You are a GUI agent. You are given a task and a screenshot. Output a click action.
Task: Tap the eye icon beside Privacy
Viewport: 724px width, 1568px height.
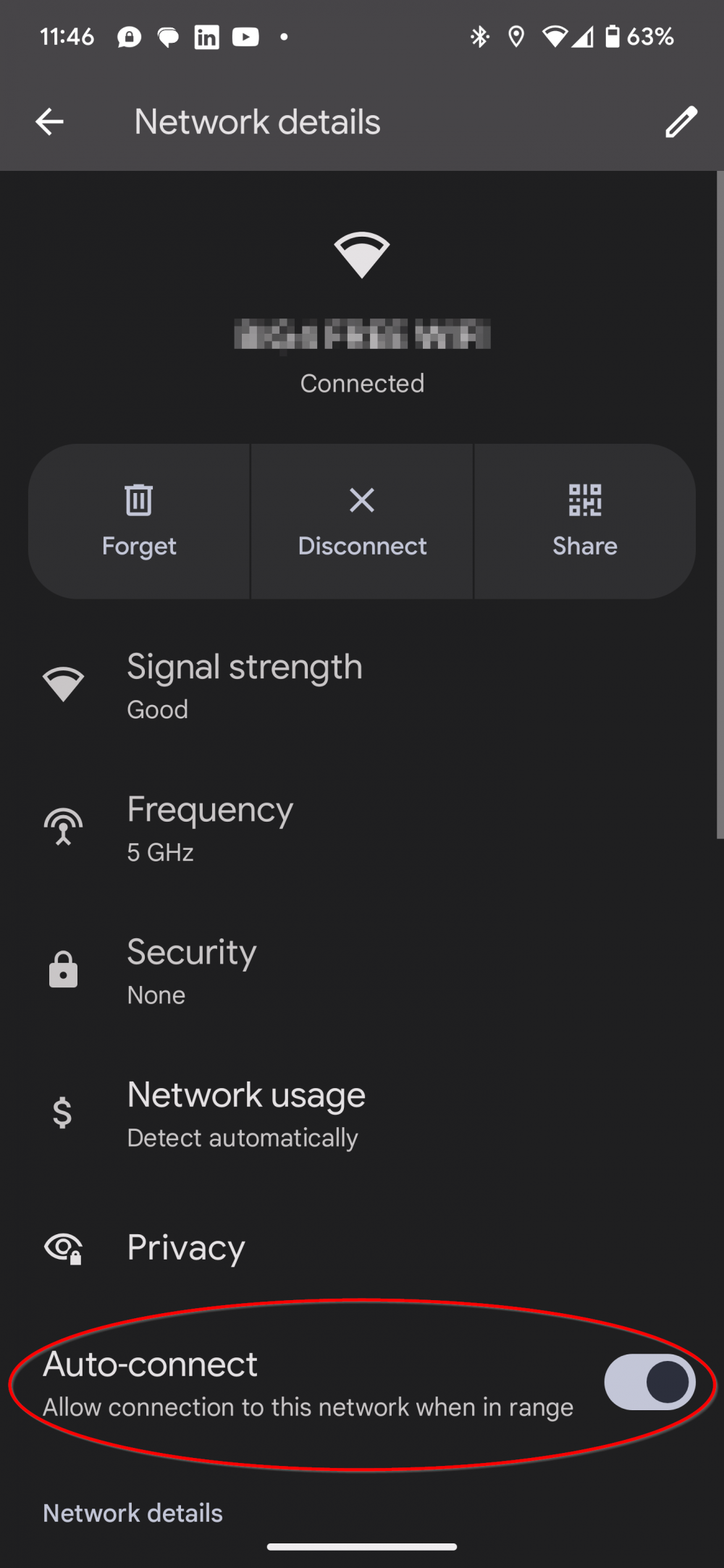(x=62, y=1247)
